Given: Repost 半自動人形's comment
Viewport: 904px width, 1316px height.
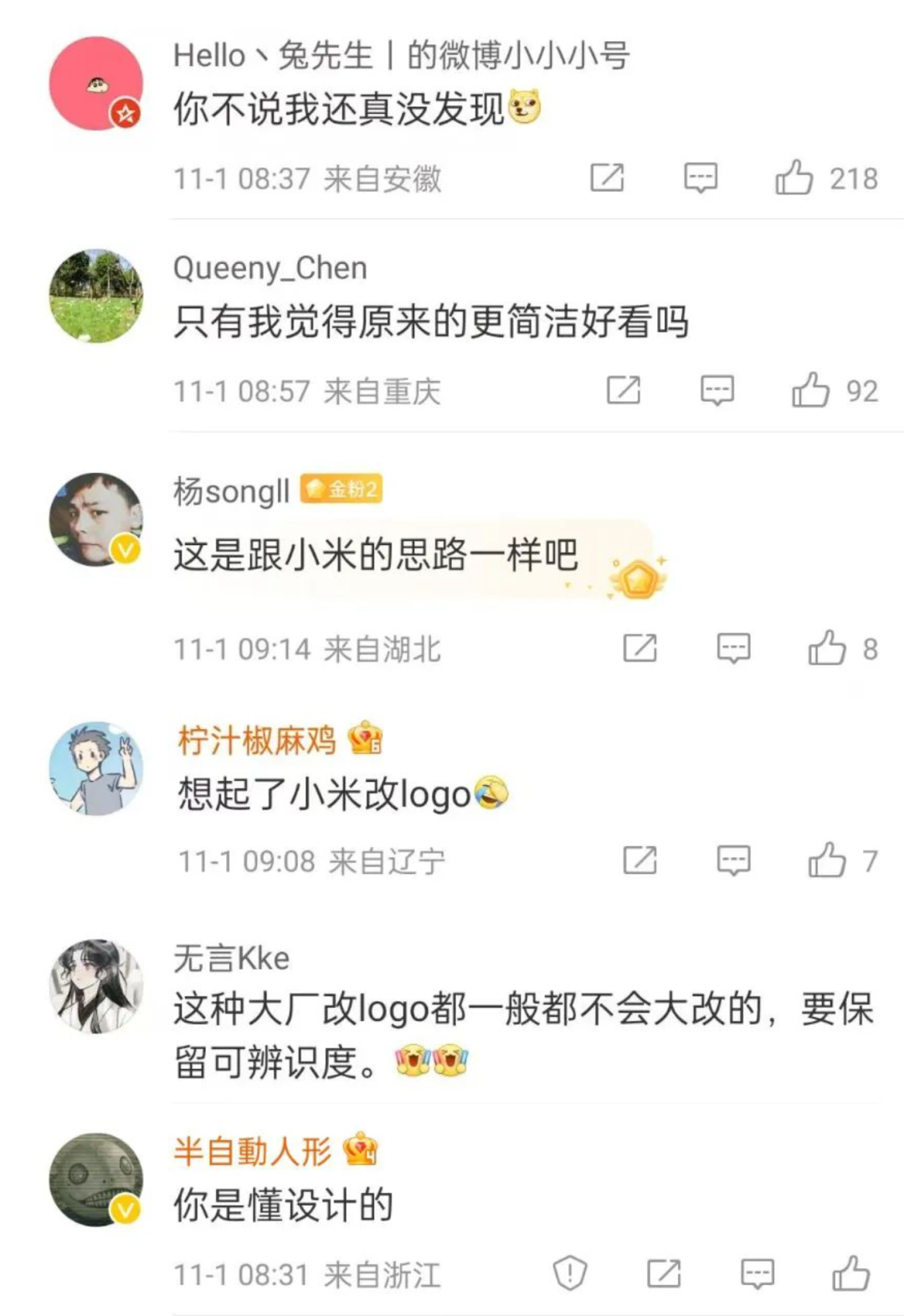Looking at the screenshot, I should click(x=664, y=1273).
